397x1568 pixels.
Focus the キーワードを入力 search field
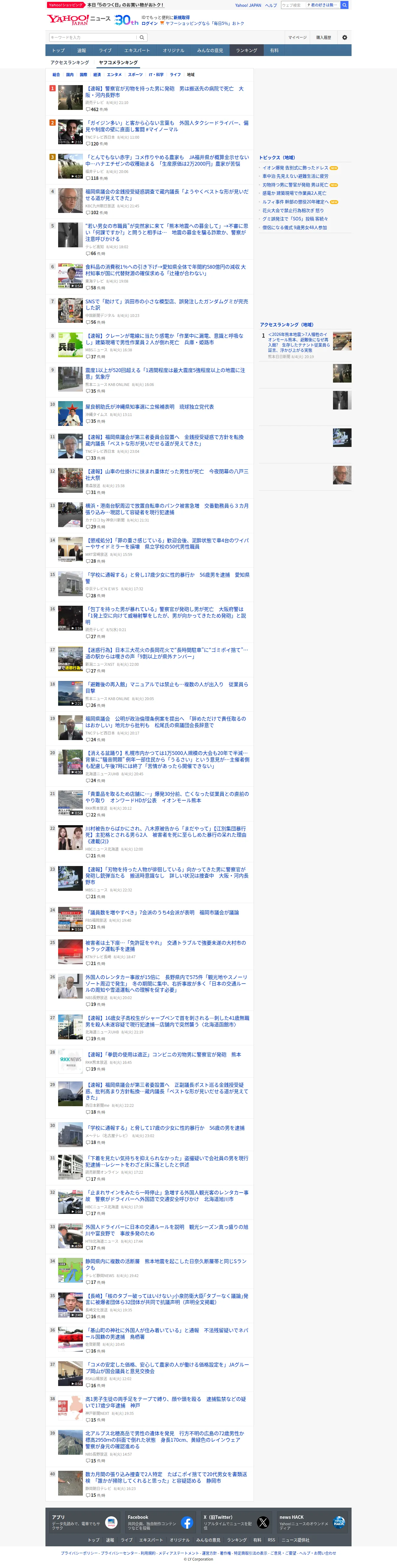93,37
